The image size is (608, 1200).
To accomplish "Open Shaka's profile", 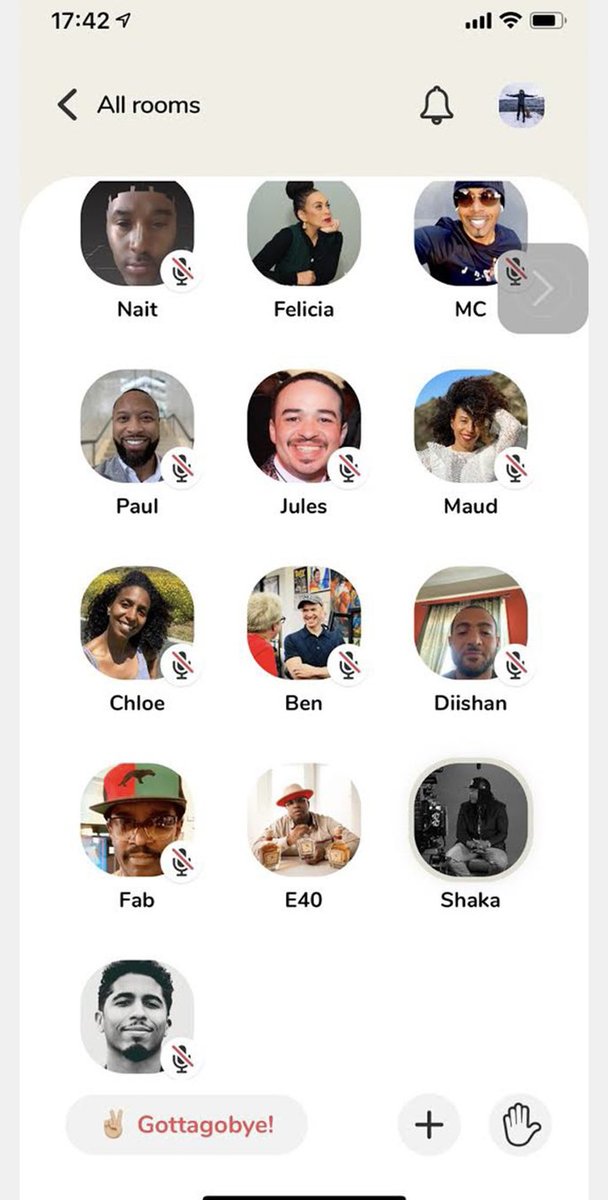I will pos(470,820).
